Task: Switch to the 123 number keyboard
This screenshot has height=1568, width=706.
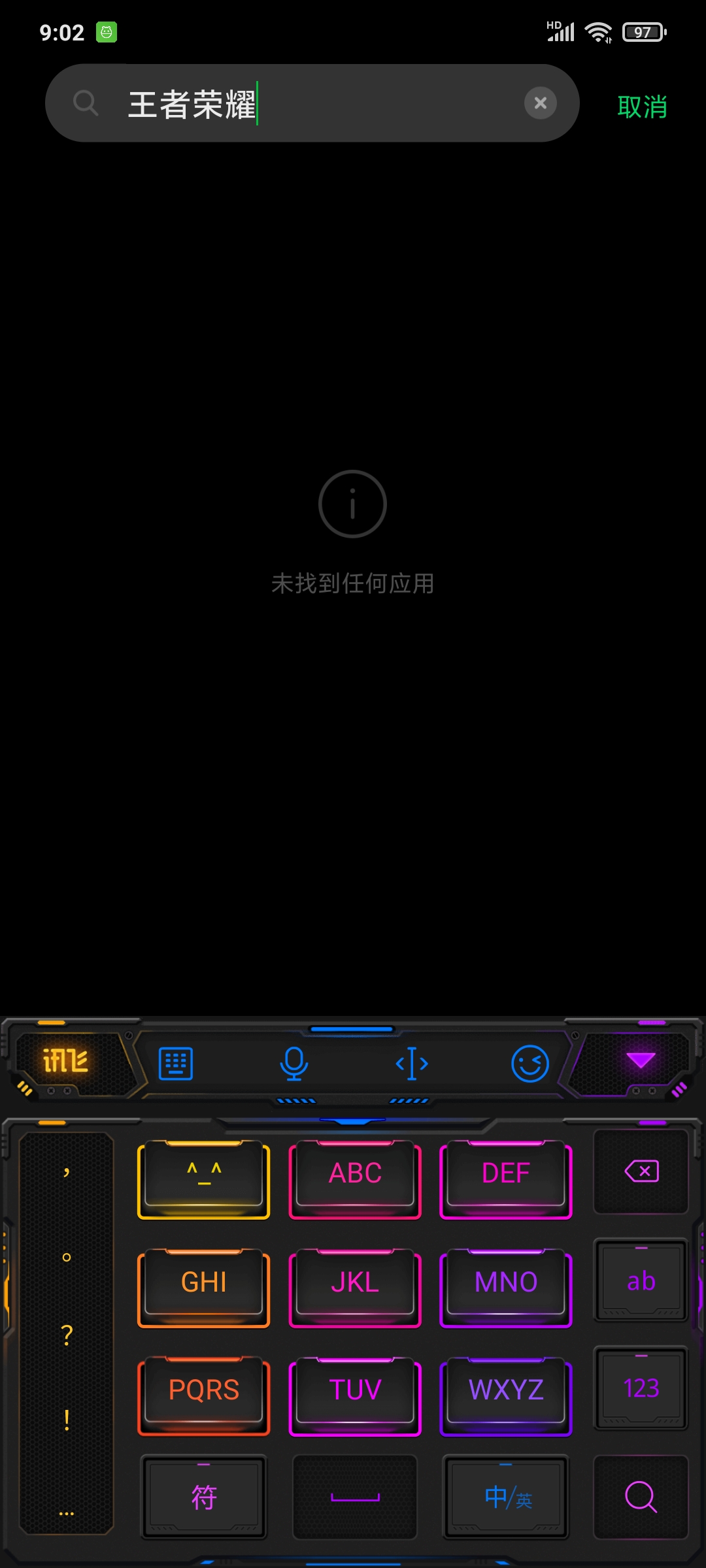Action: tap(641, 1388)
